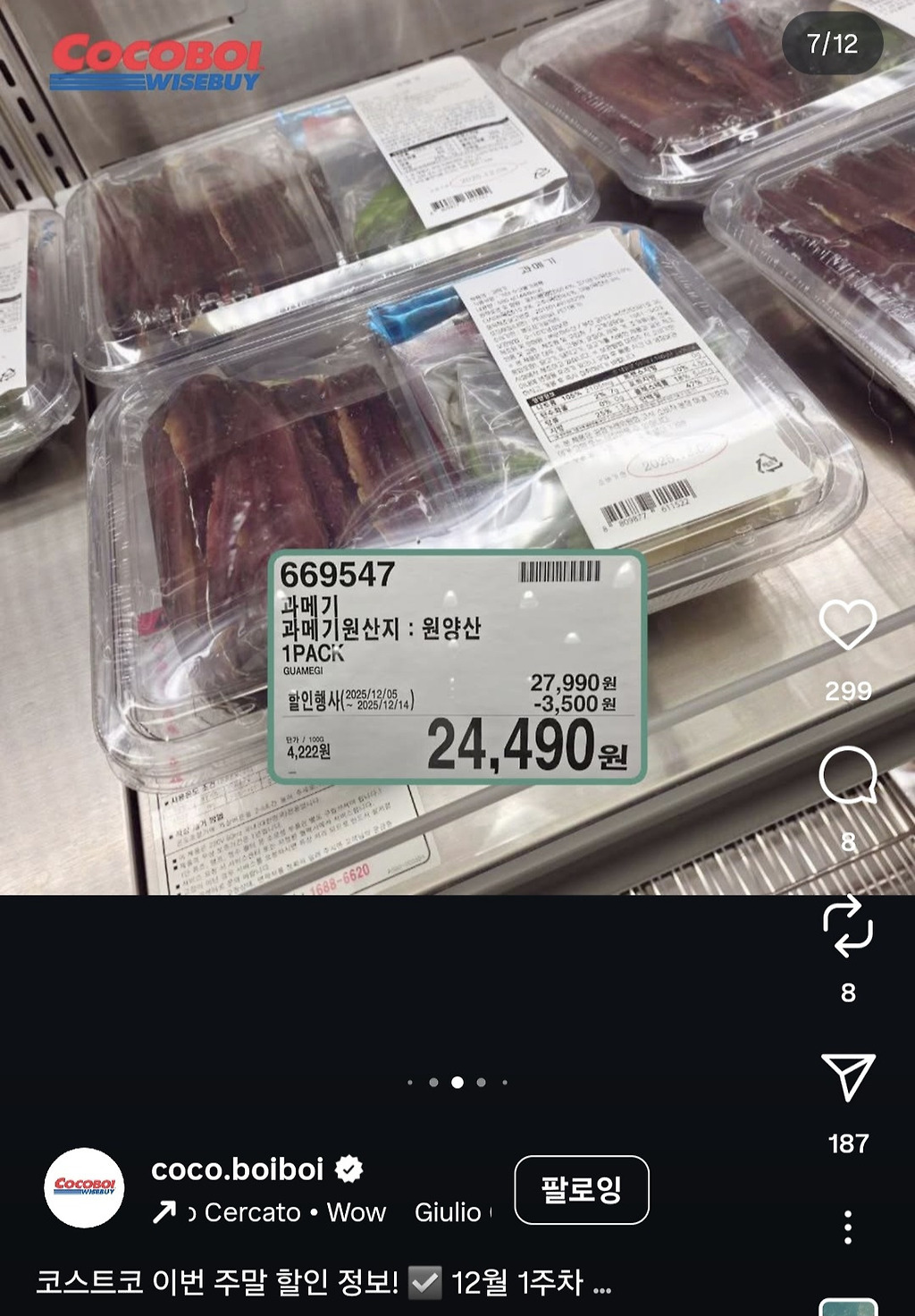915x1316 pixels.
Task: Repost this Costco deal post
Action: [x=848, y=926]
